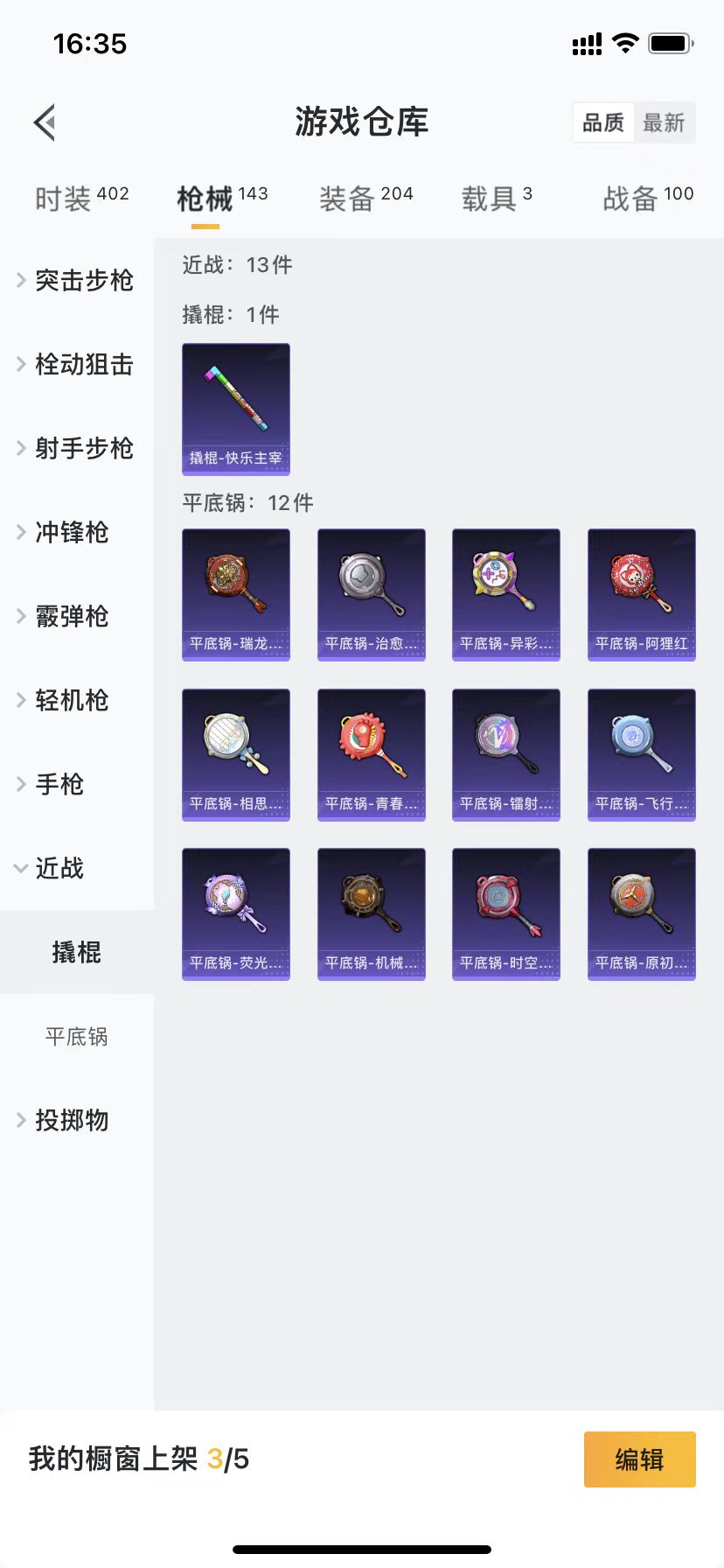Expand the 霰弹枪 category
This screenshot has width=724, height=1568.
tap(72, 616)
